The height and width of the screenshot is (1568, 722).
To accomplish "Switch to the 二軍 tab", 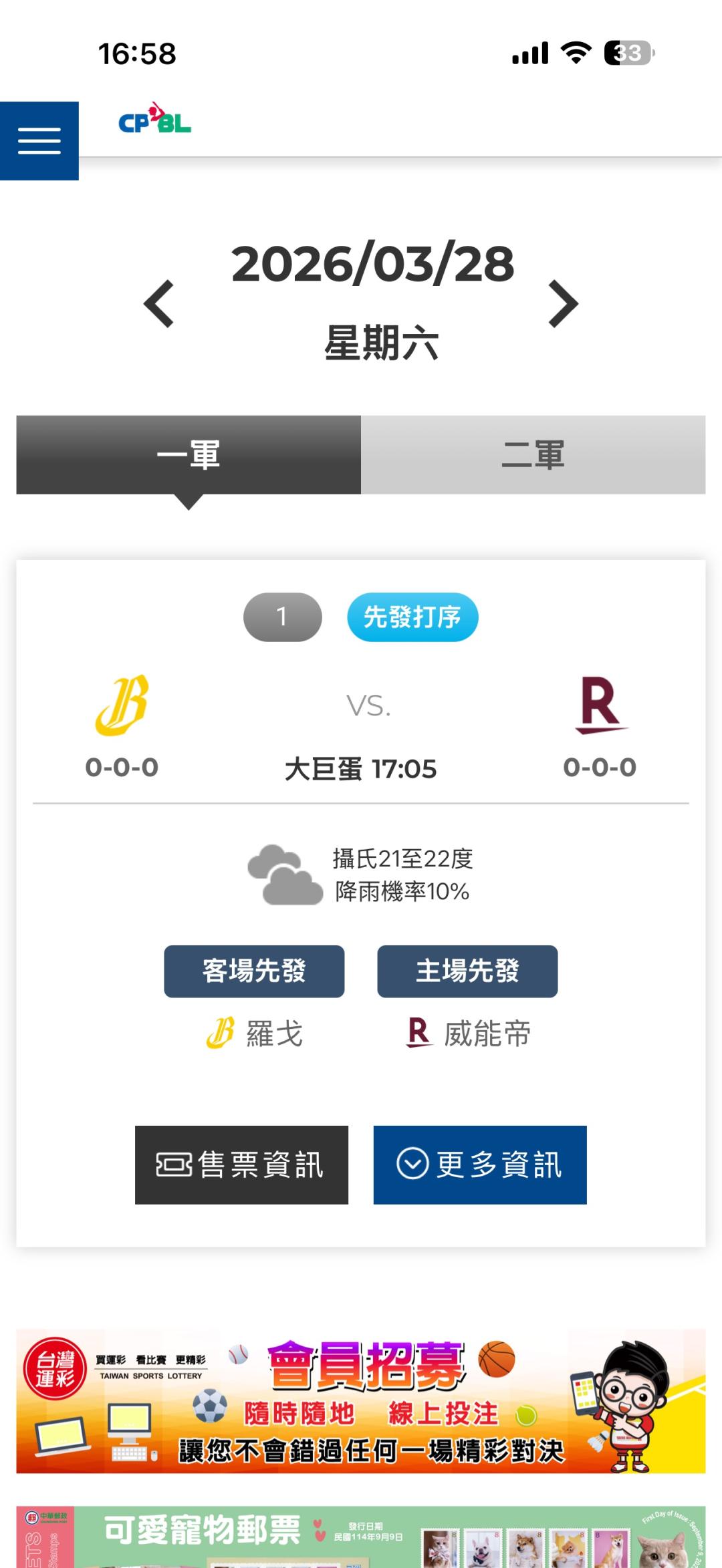I will [533, 455].
